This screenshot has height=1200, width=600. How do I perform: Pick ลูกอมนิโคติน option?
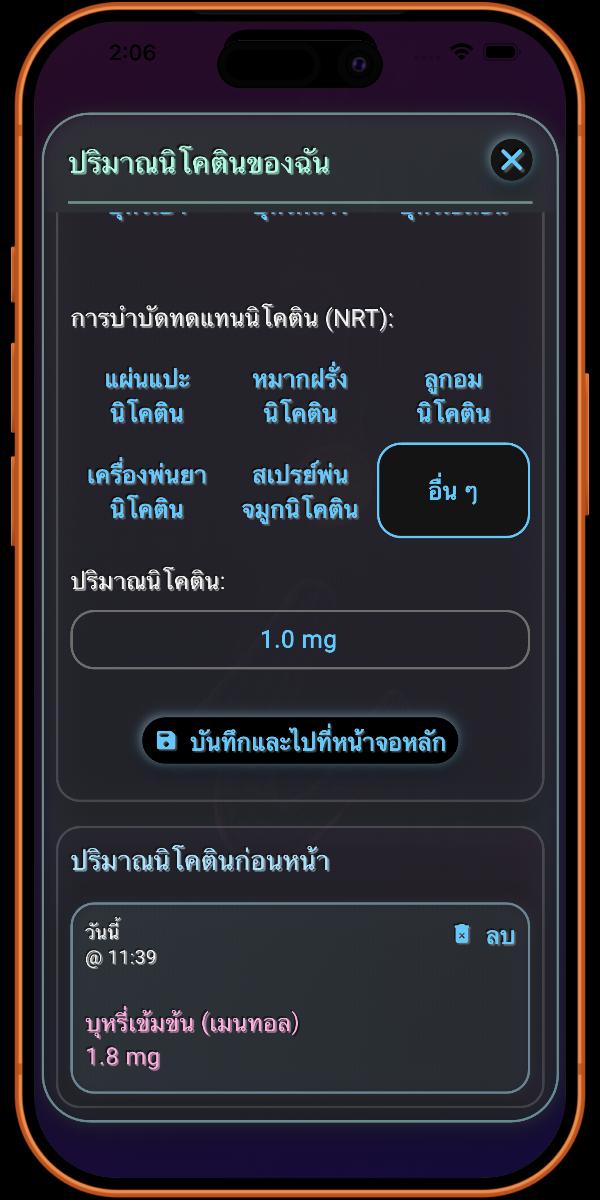[453, 396]
